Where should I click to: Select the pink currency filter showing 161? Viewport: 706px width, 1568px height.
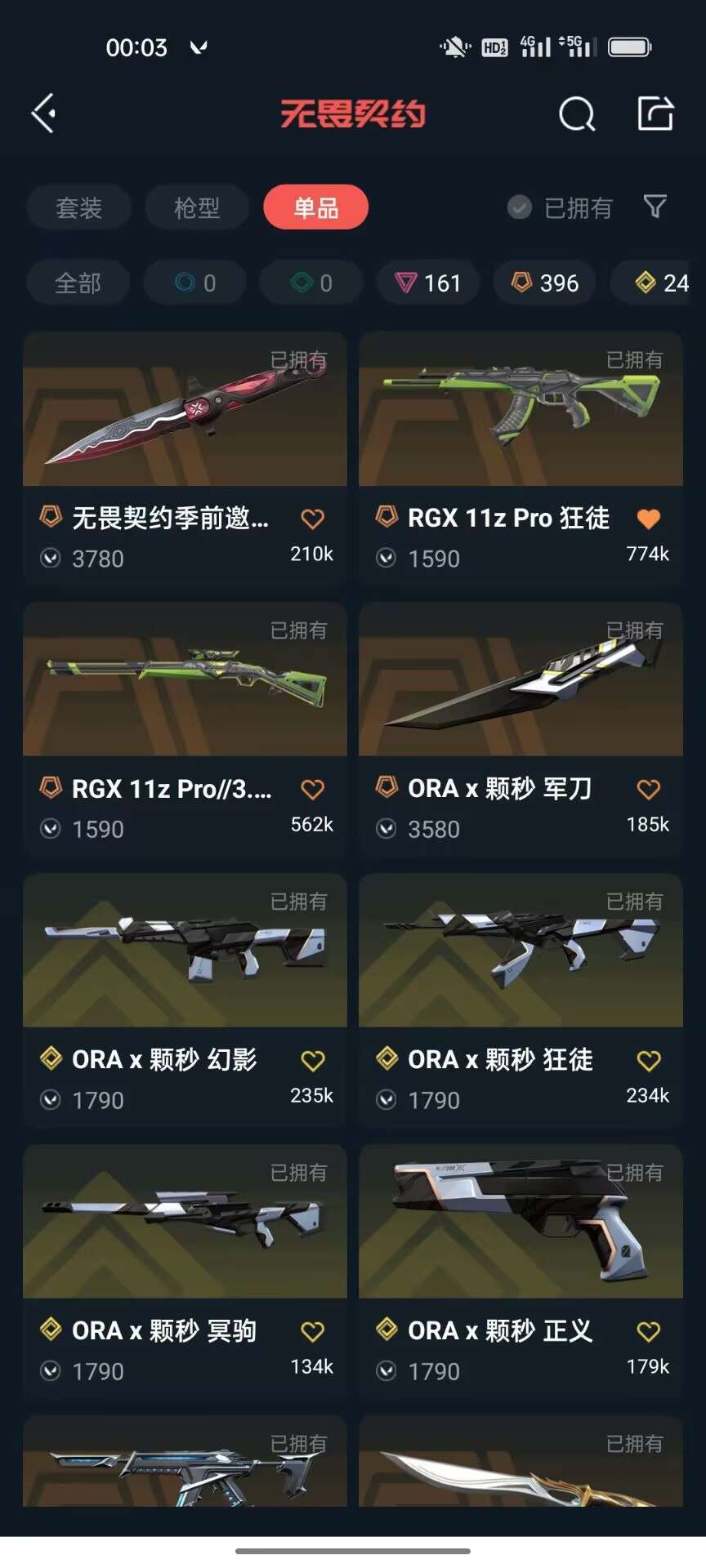[427, 282]
